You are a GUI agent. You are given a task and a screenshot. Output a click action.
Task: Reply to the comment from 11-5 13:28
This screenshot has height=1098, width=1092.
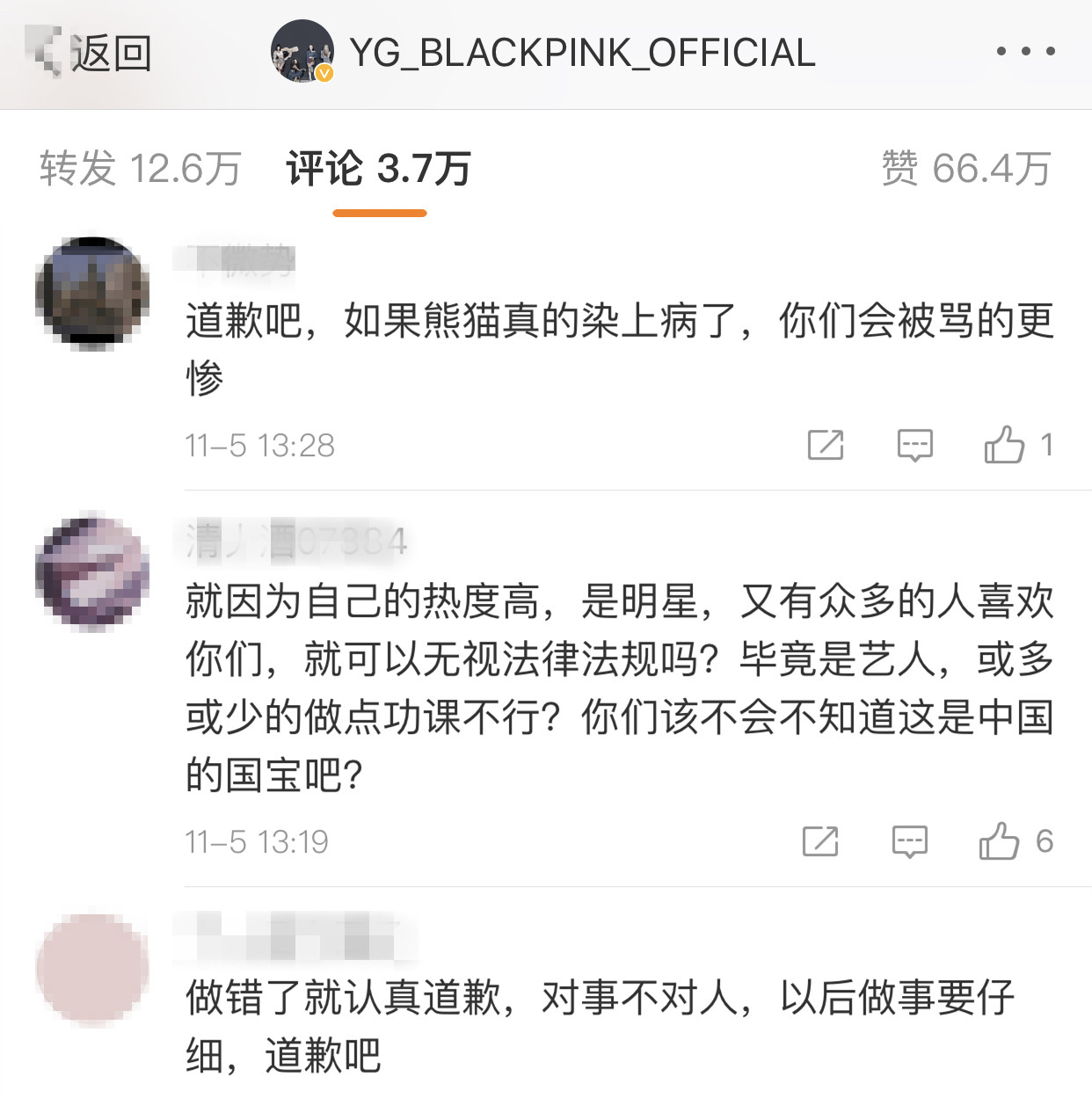(914, 445)
